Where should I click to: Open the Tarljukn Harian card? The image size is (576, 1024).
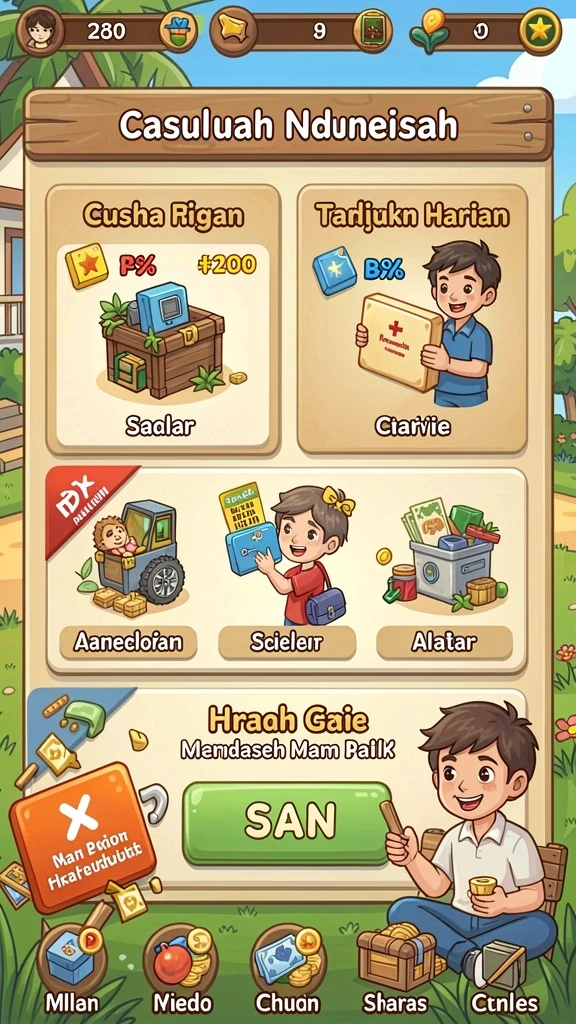[412, 319]
